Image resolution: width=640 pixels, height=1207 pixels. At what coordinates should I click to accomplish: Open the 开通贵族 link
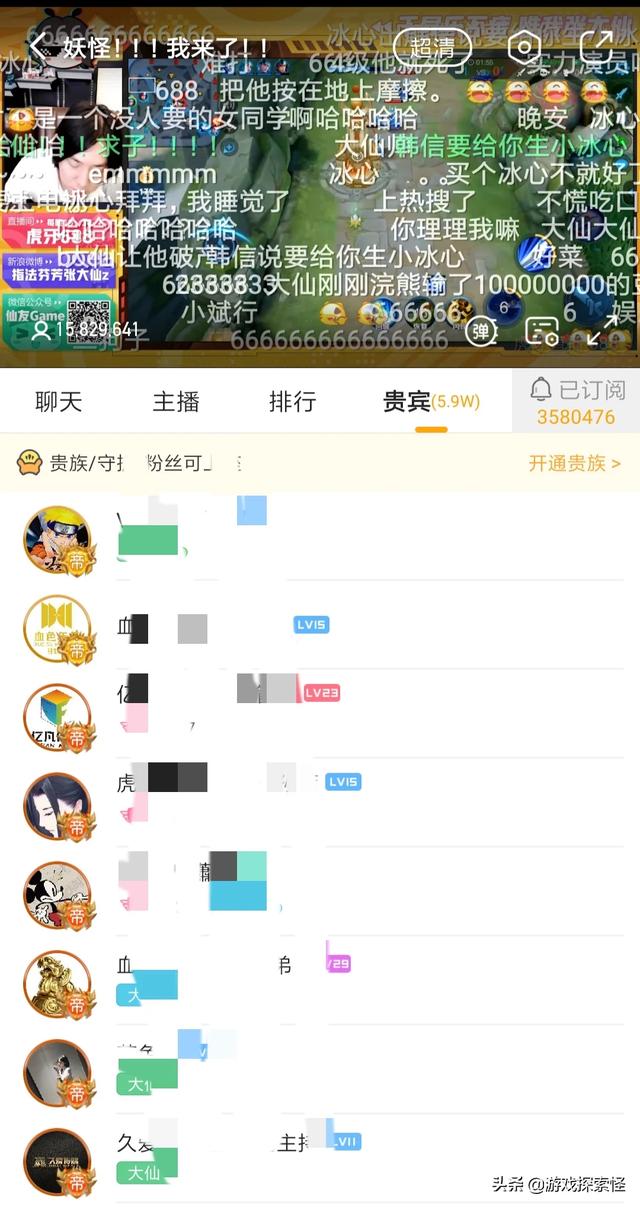(574, 463)
